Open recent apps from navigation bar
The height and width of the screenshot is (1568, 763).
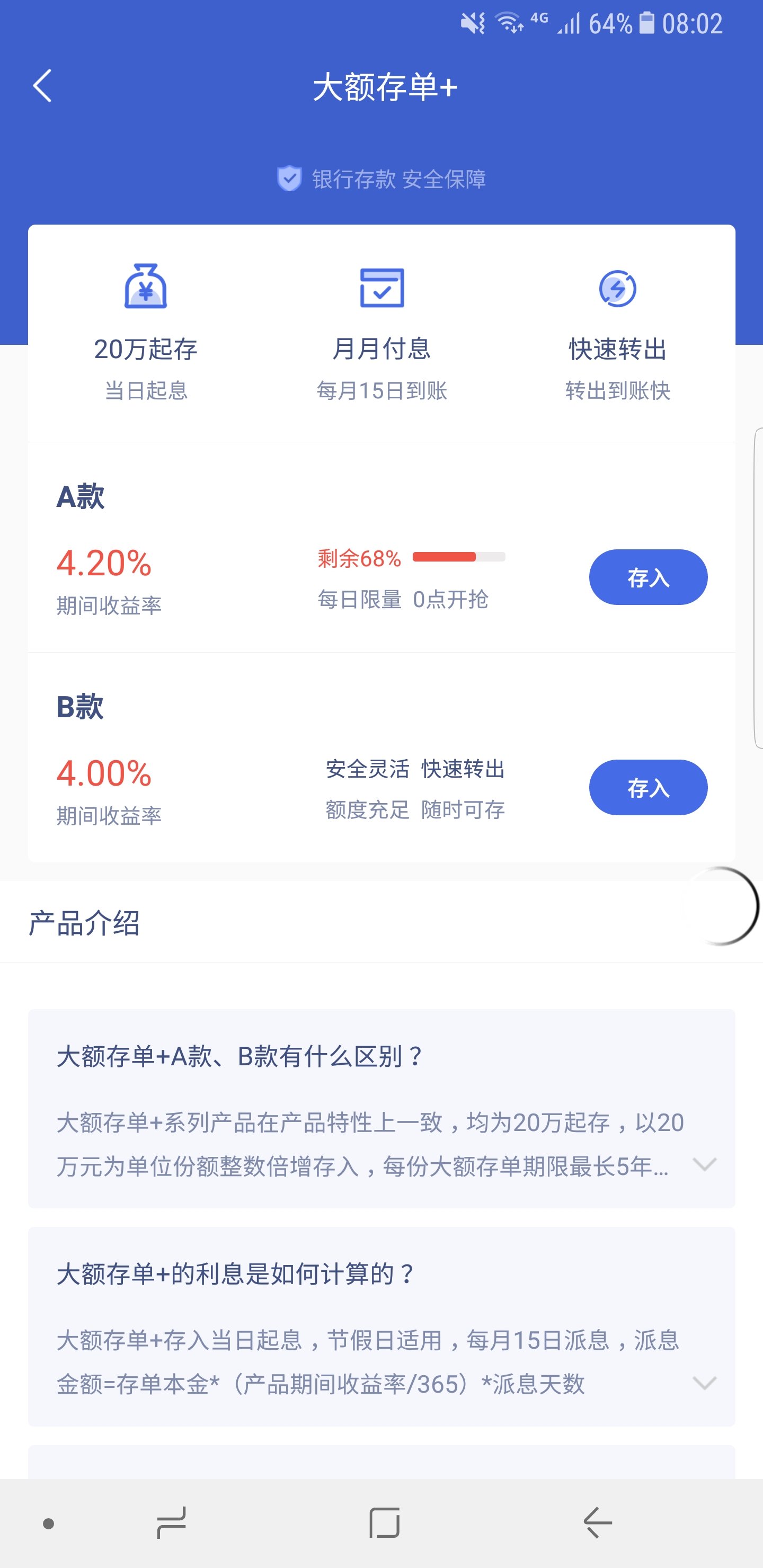171,1523
